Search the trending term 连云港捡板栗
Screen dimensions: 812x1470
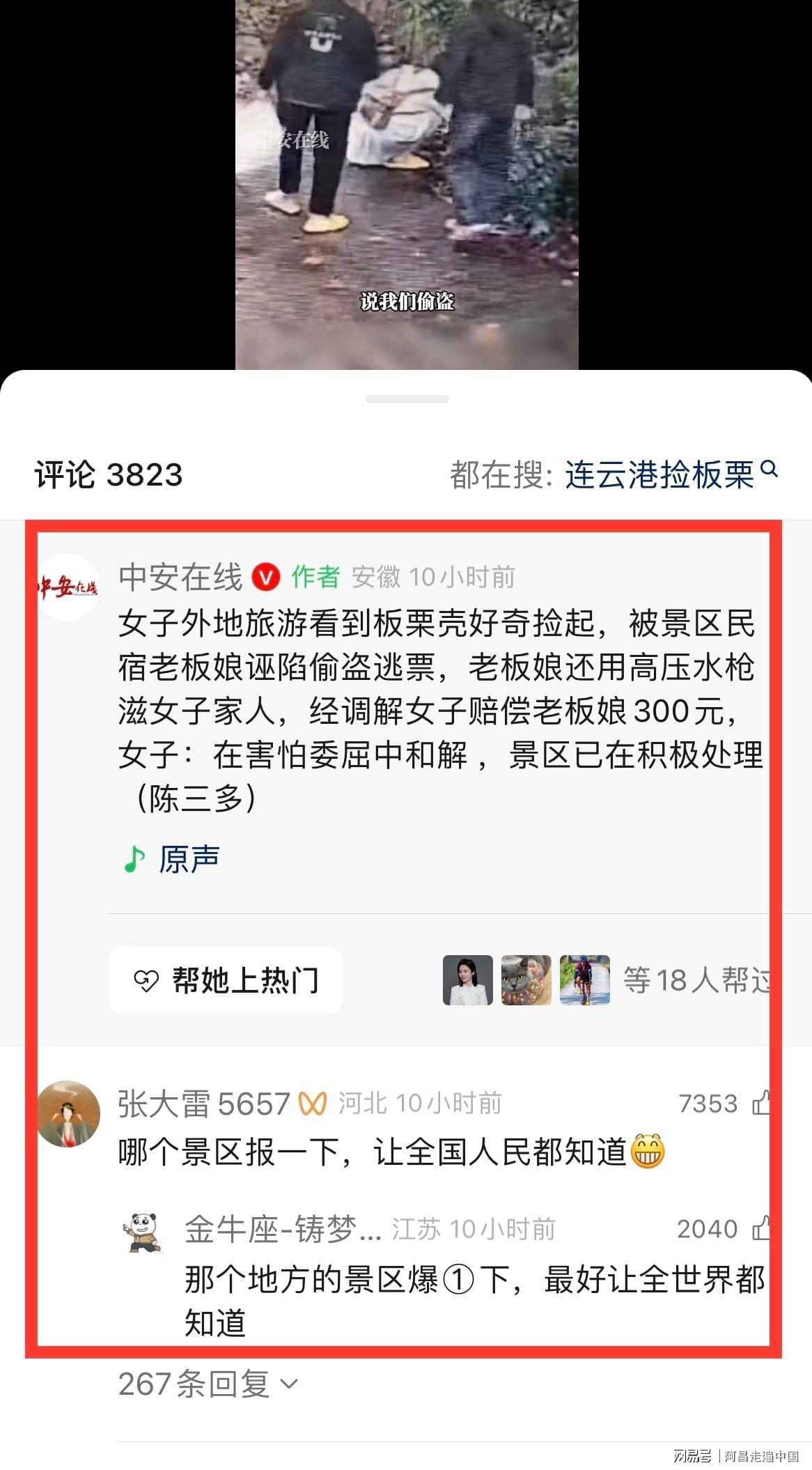click(659, 475)
